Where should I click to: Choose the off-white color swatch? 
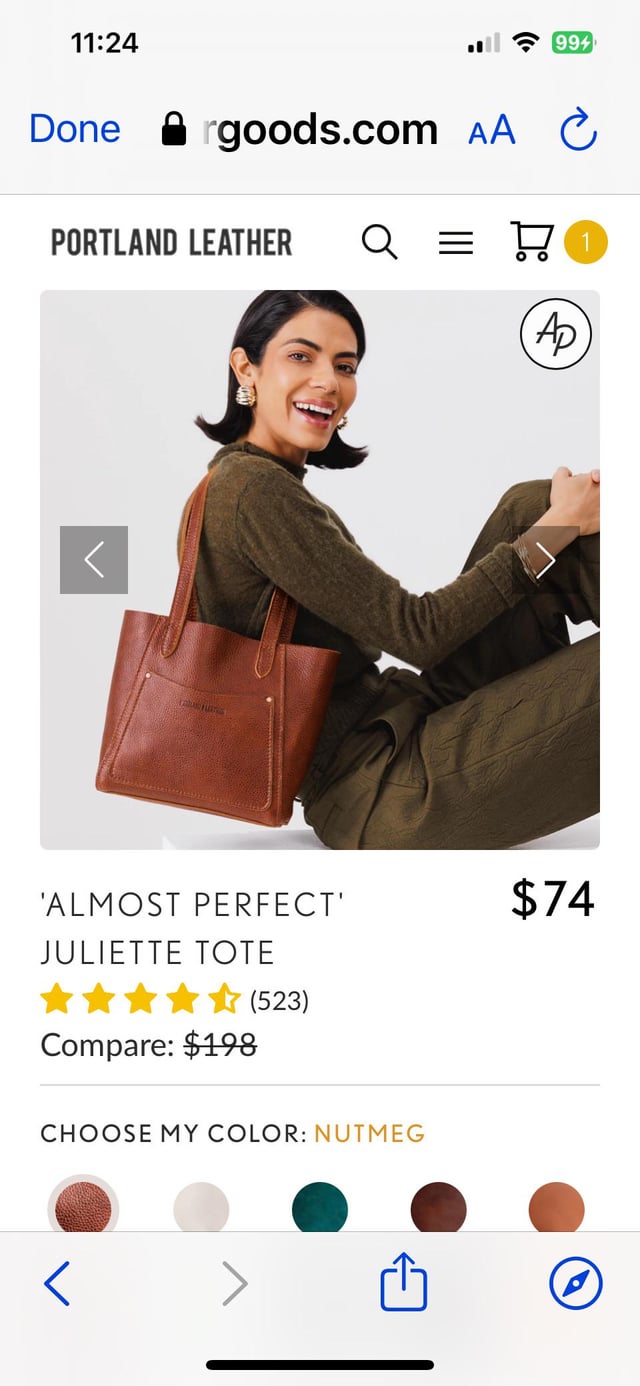pos(201,1207)
